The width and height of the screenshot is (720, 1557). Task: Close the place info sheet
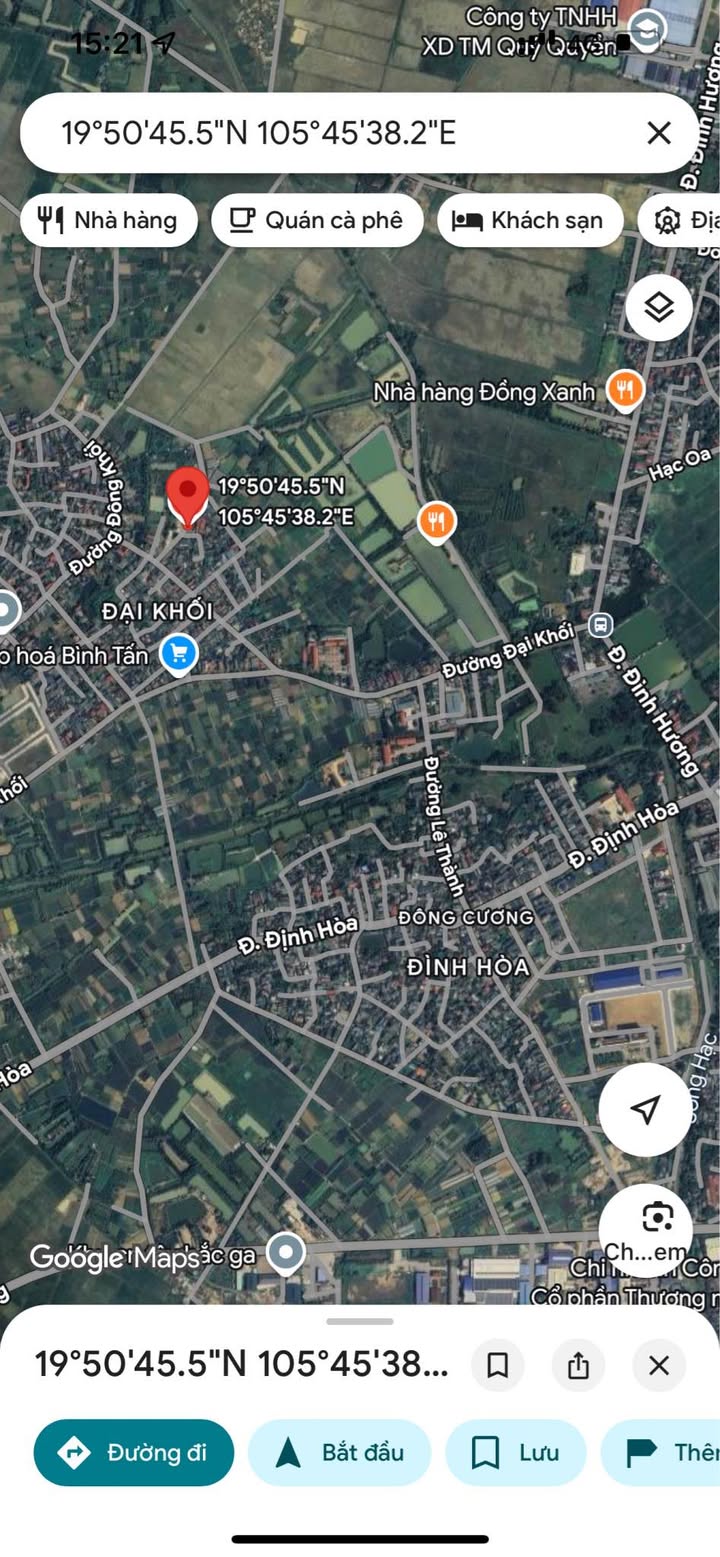pyautogui.click(x=659, y=1365)
